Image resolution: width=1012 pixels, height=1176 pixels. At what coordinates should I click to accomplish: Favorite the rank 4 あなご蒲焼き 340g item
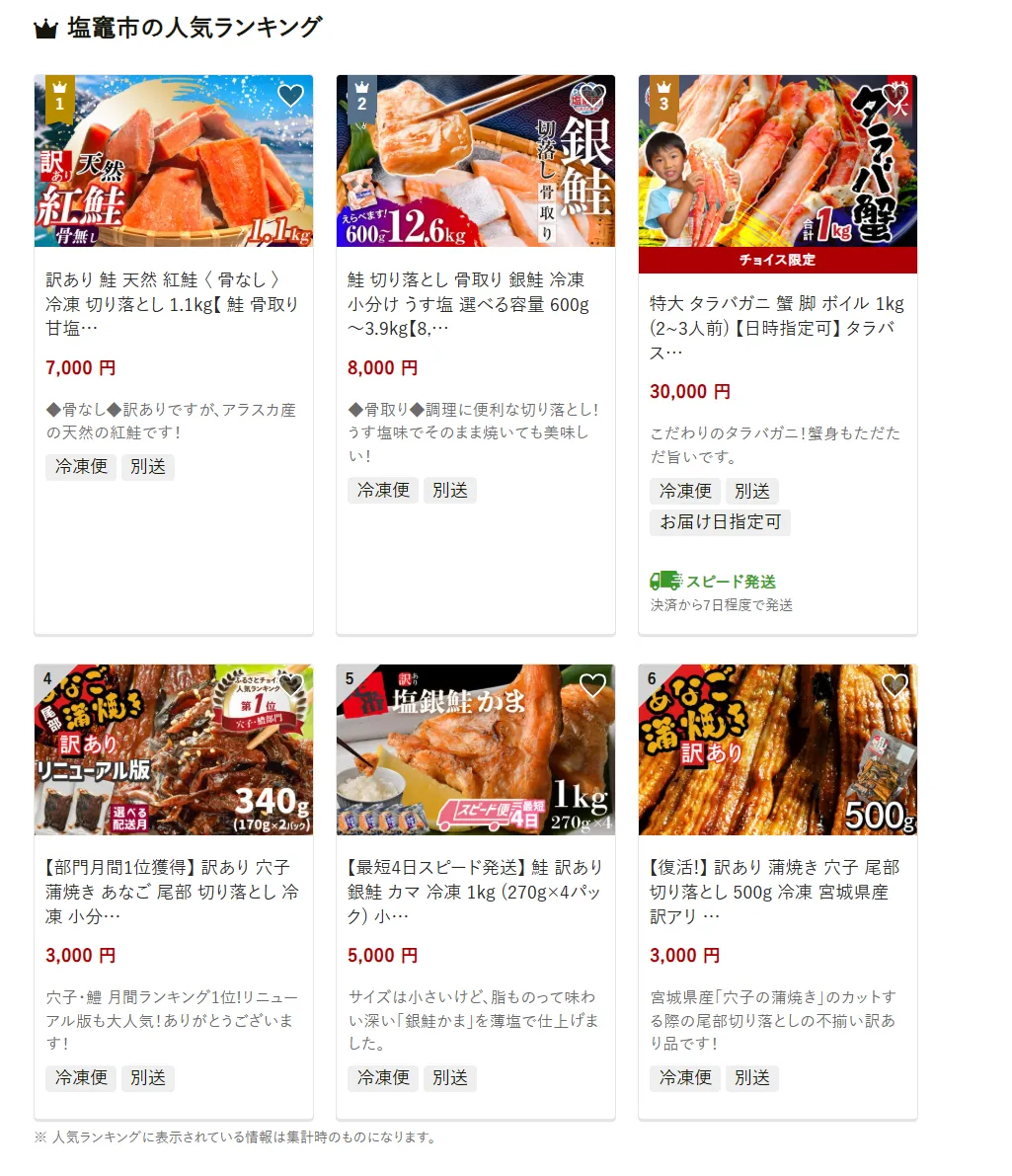click(290, 685)
